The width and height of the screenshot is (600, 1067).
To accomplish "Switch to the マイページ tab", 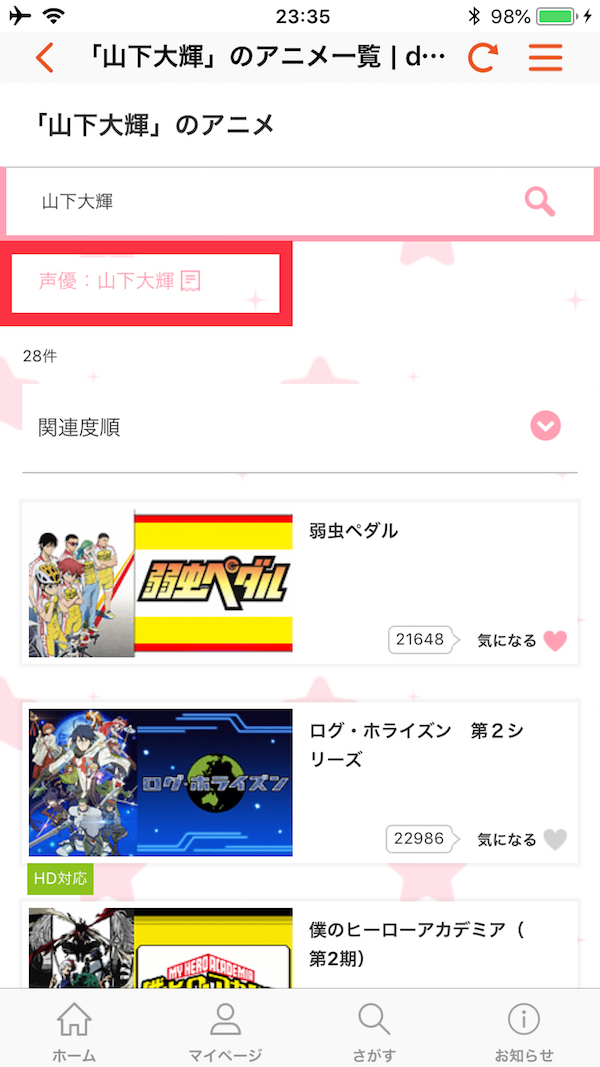I will coord(225,1031).
